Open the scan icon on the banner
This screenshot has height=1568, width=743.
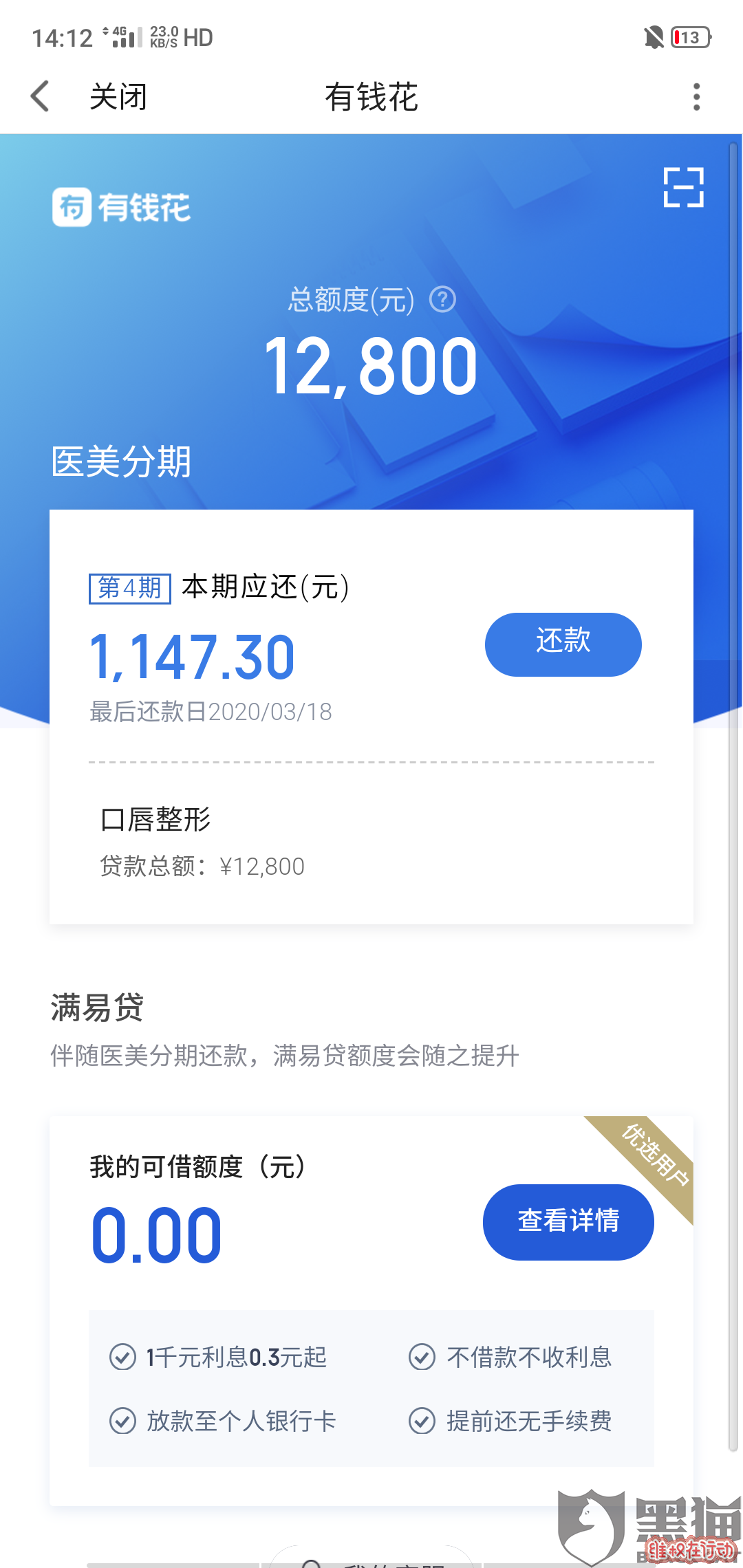coord(683,187)
